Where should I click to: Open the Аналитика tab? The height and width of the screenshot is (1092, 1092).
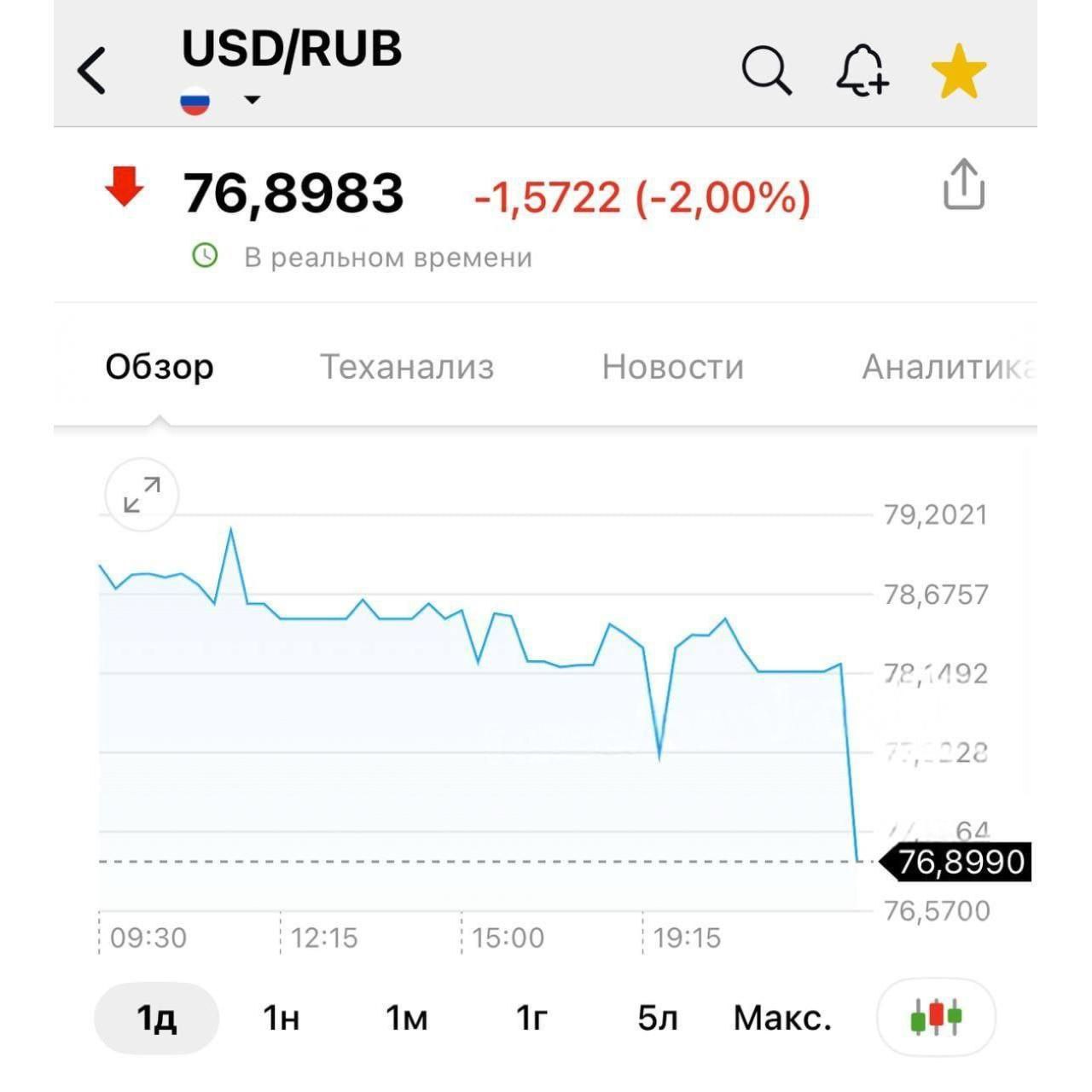(x=949, y=367)
